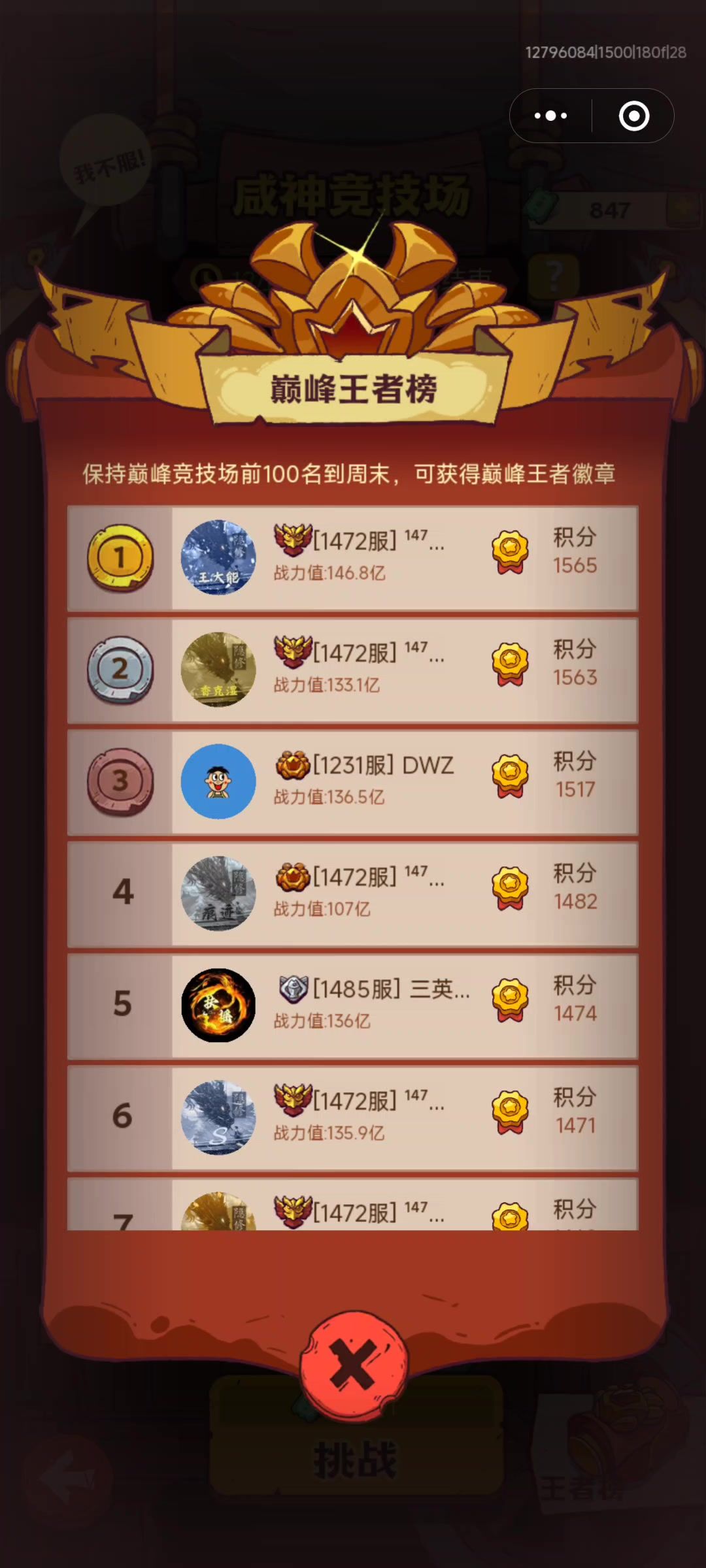Close the 巅峰王者榜 leaderboard popup

click(354, 1365)
